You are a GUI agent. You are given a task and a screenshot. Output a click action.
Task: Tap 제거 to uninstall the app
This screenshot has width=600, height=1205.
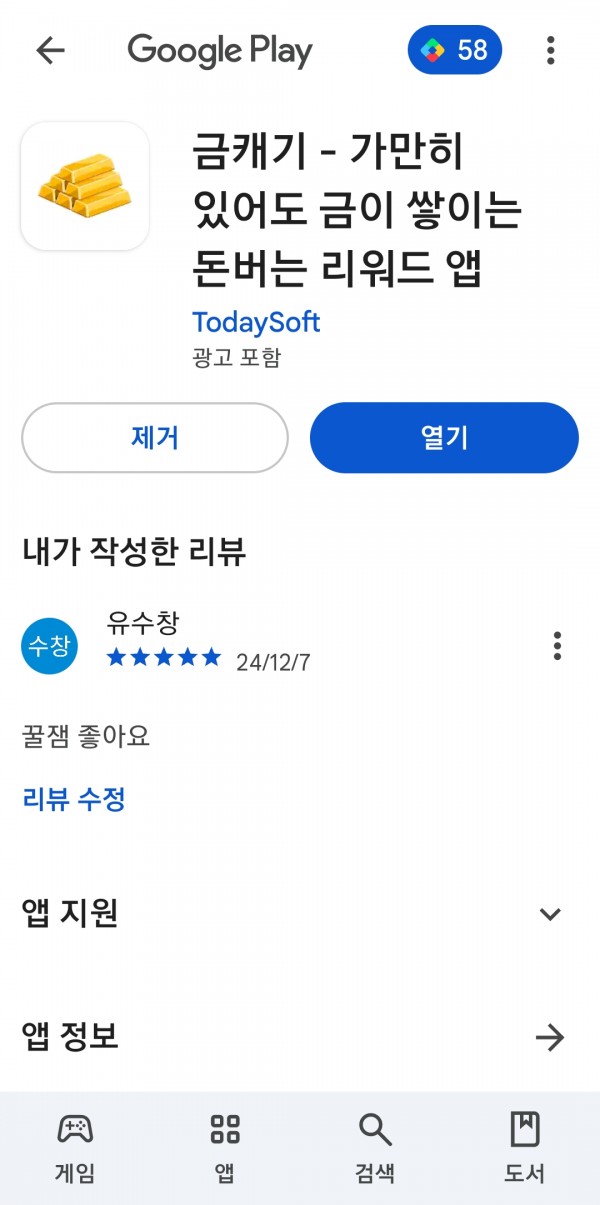pos(155,437)
